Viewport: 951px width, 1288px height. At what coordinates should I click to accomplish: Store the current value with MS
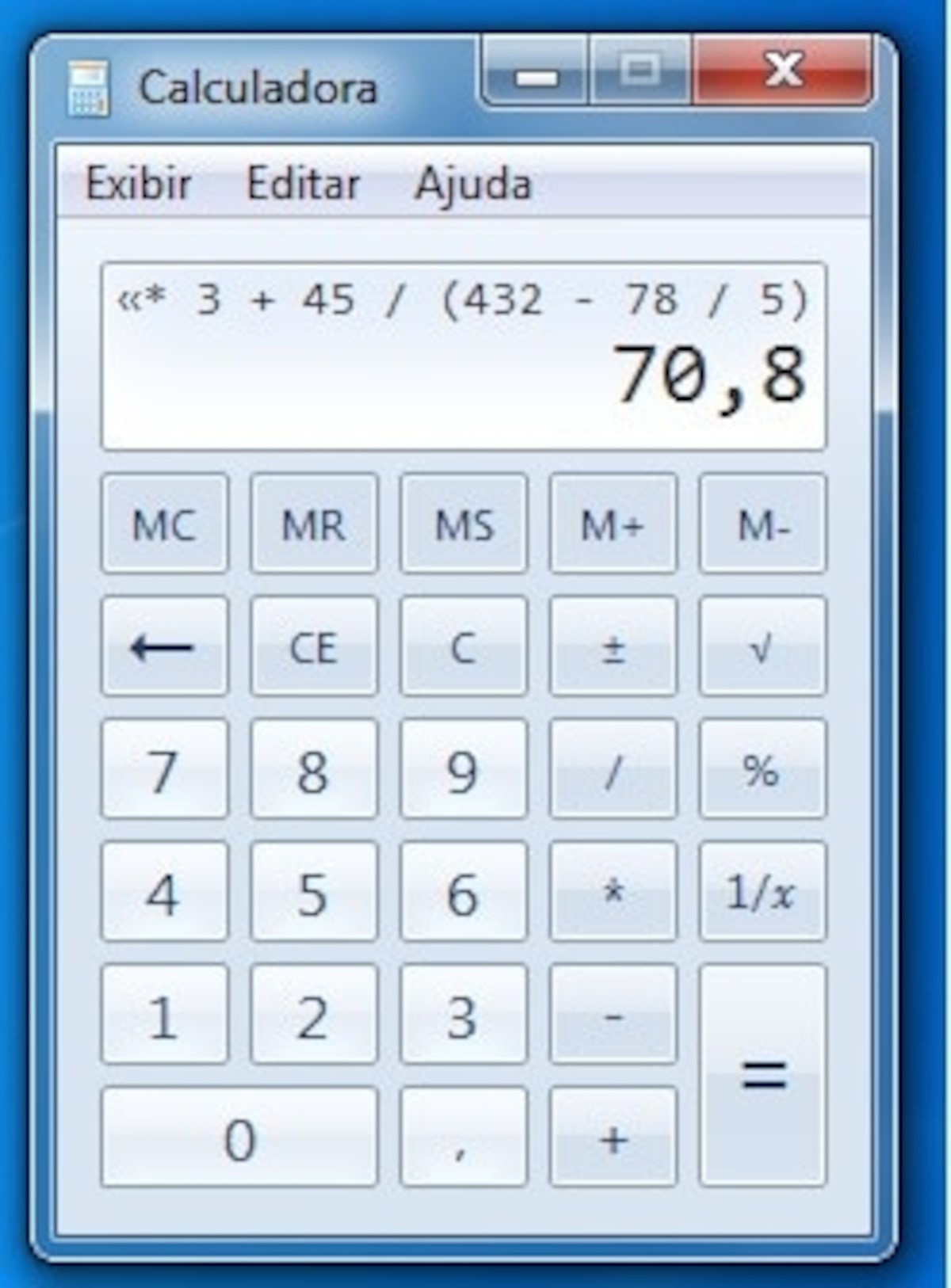click(x=463, y=524)
